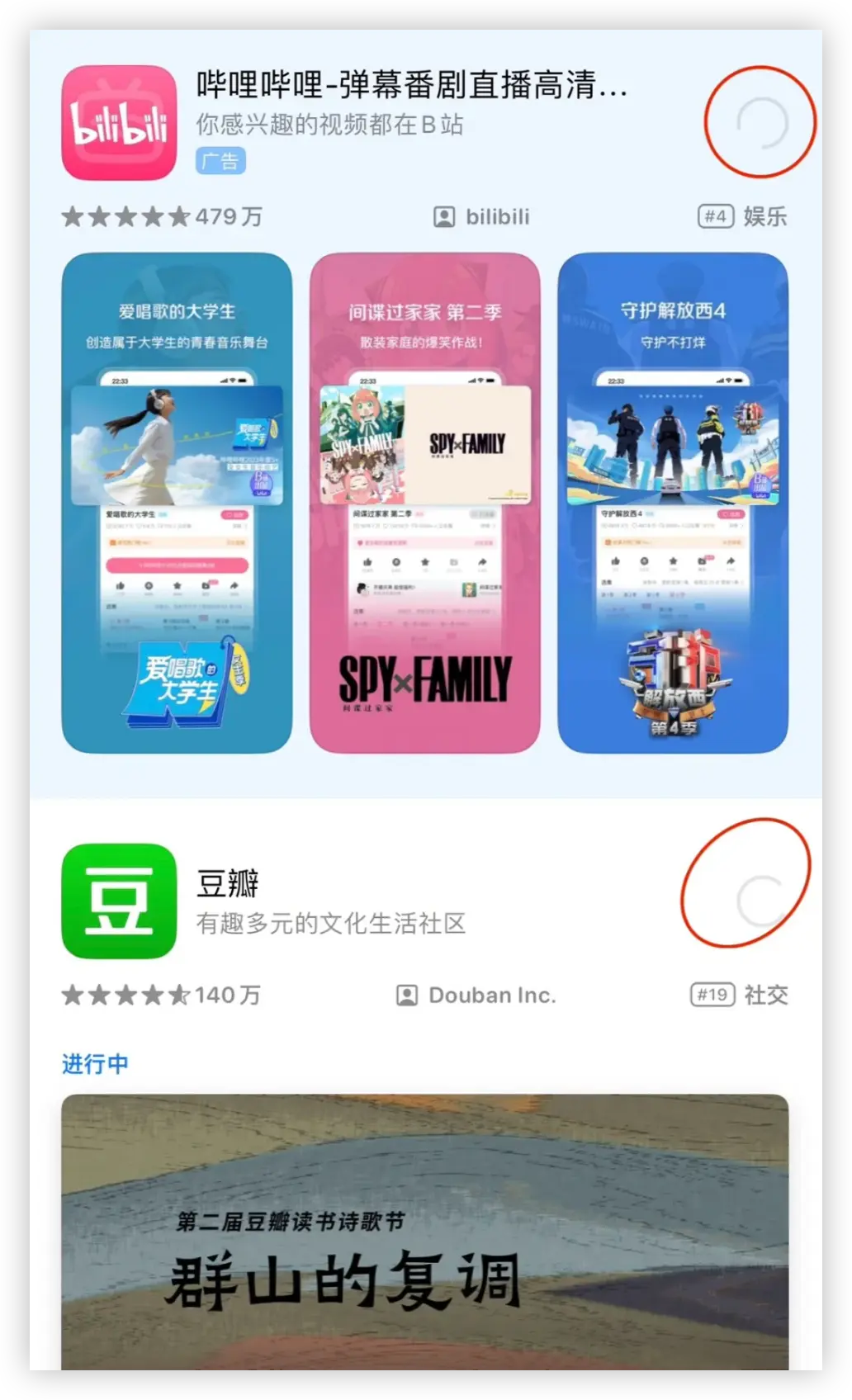Tap the green 豆瓣 app icon
Viewport: 852px width, 1400px height.
tap(120, 901)
